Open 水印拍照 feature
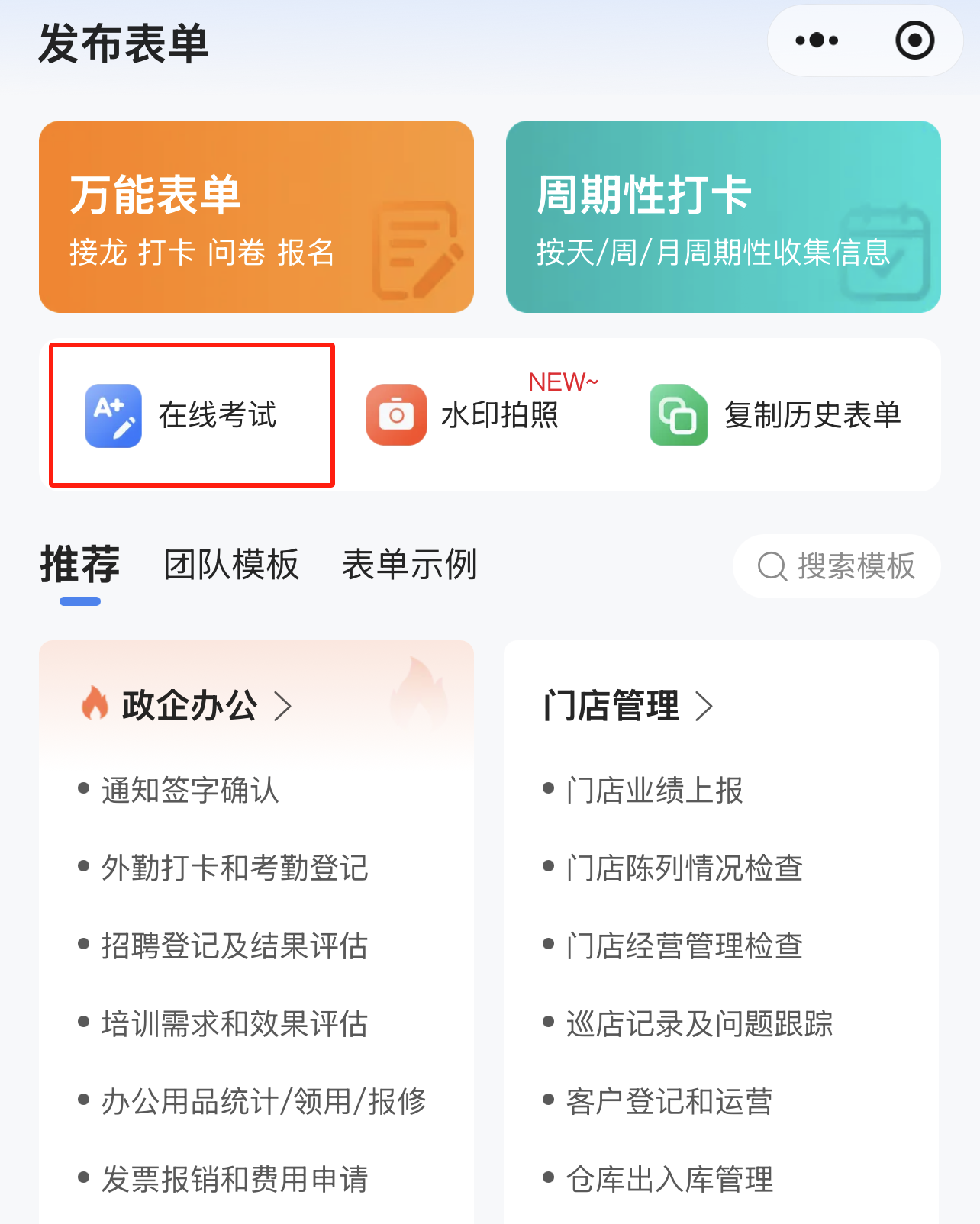The width and height of the screenshot is (980, 1224). pos(473,415)
